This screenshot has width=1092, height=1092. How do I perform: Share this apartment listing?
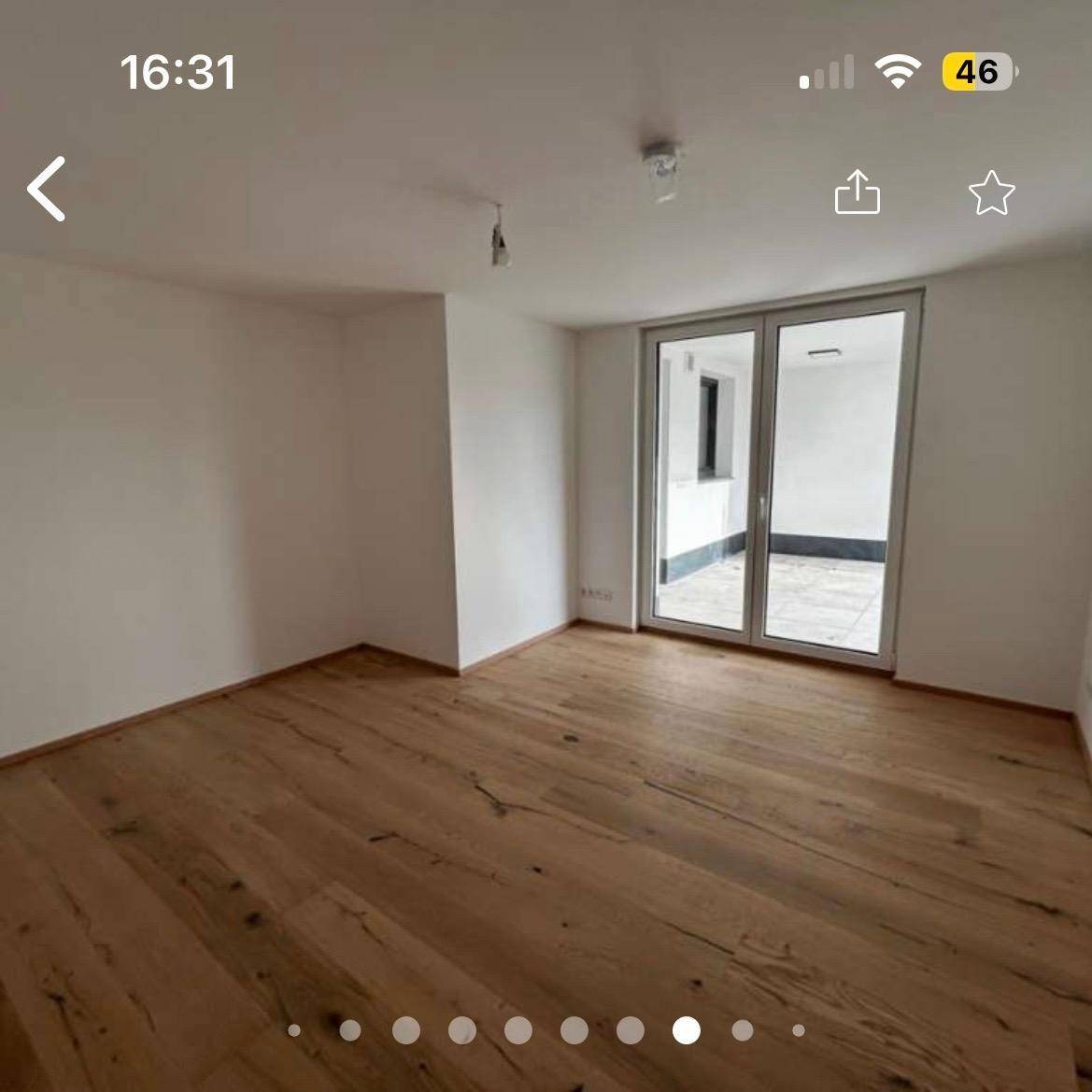click(x=857, y=192)
